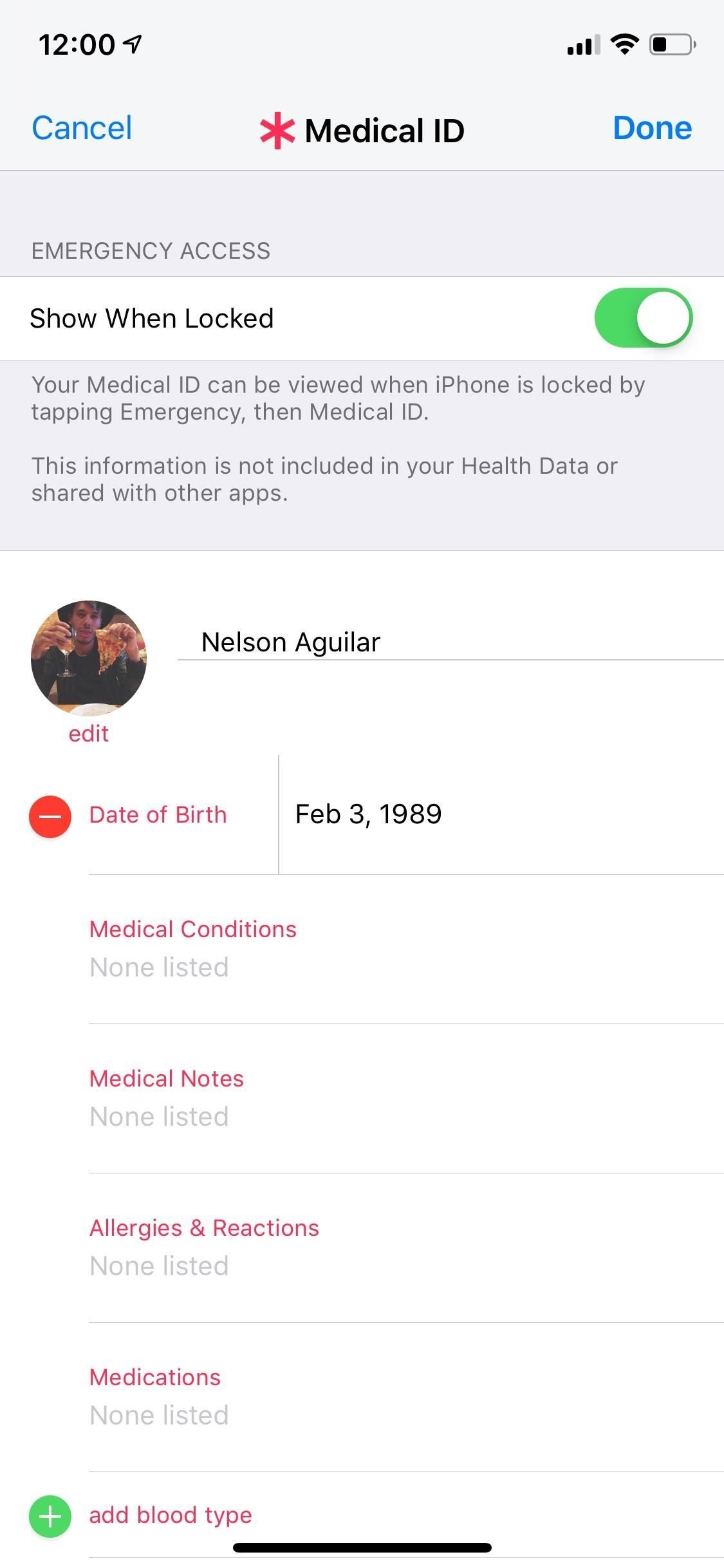Add blood type

(171, 1515)
